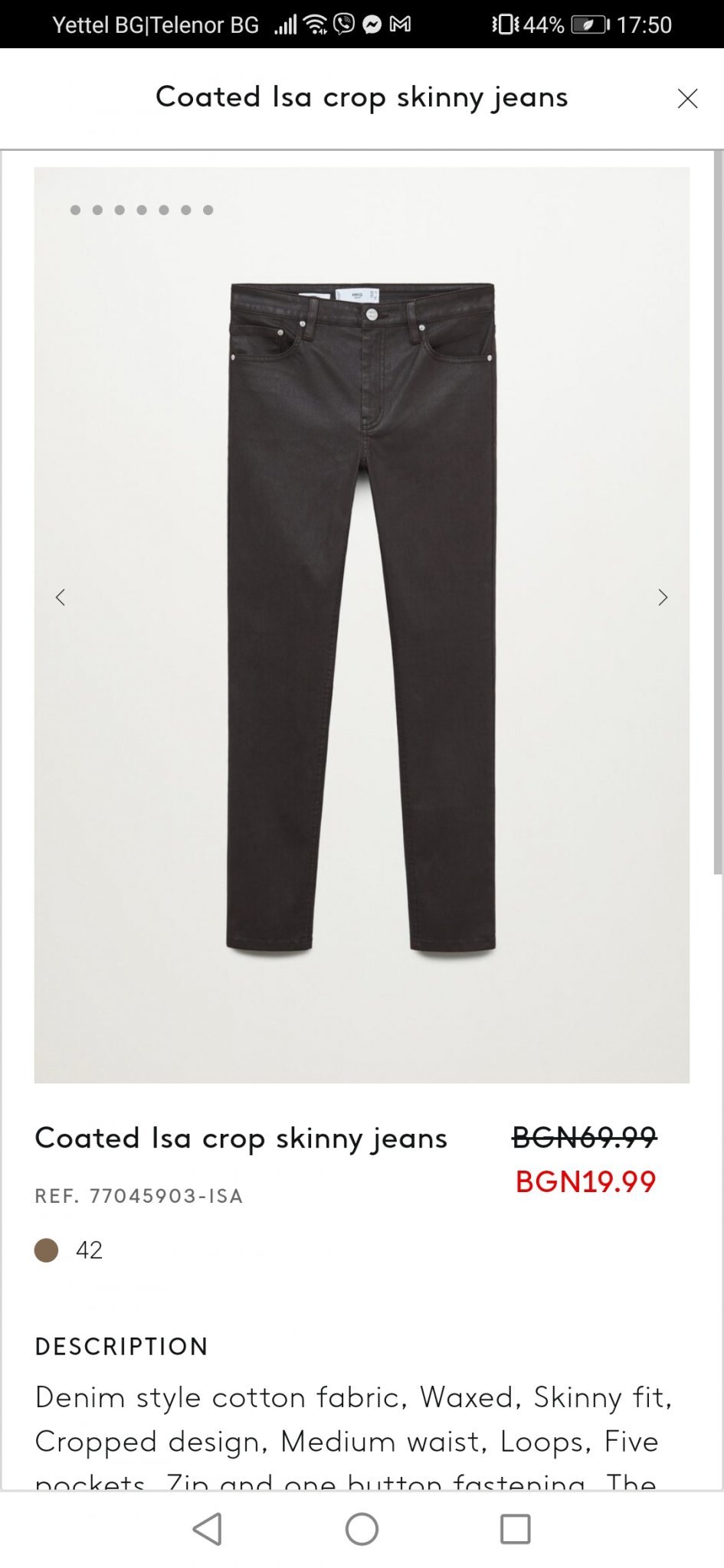Select the brown color swatch
Screen dimensions: 724x1568
click(x=47, y=1250)
